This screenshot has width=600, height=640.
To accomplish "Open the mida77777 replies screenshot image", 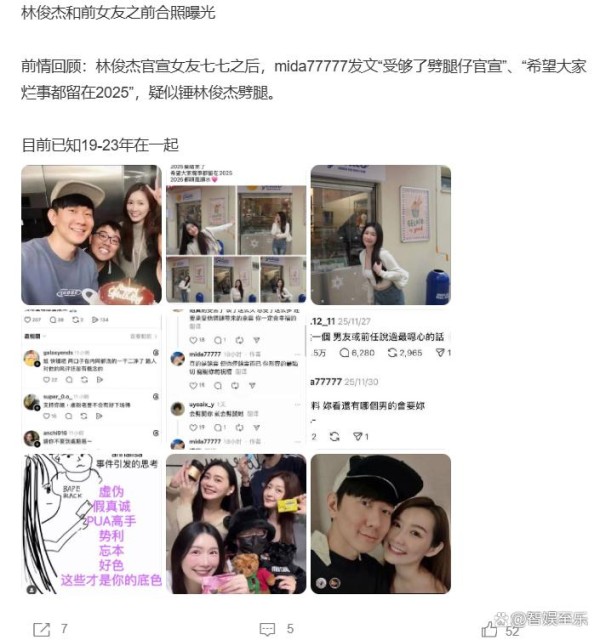I will click(x=235, y=379).
